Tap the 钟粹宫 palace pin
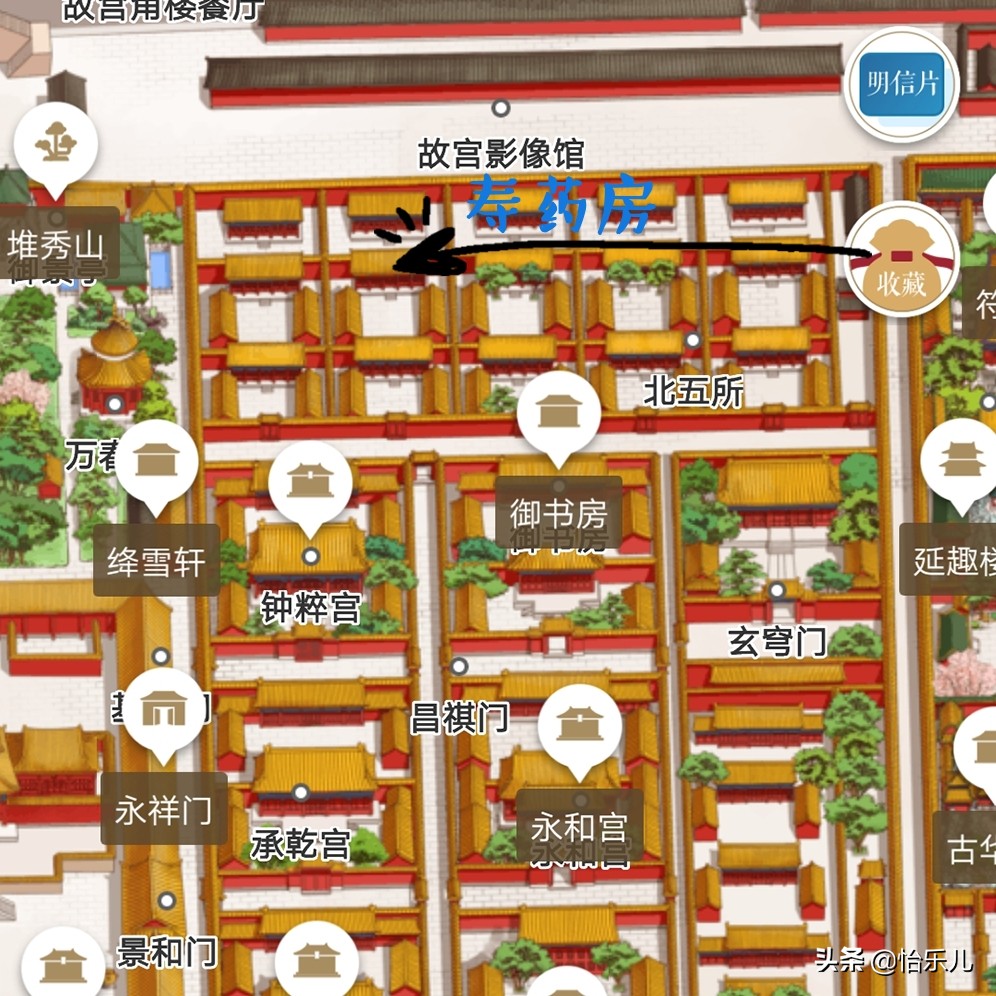This screenshot has width=996, height=996. 310,484
